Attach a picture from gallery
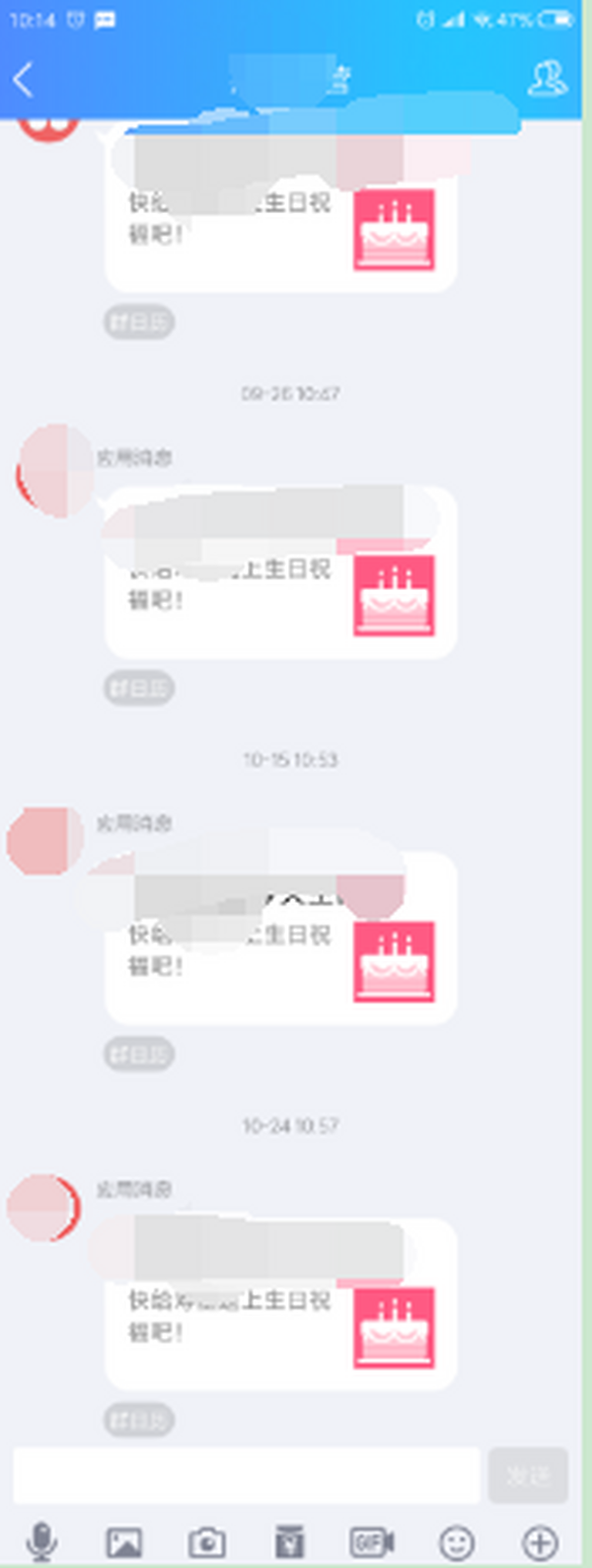Screen dimensions: 592x1568 pos(123,1541)
